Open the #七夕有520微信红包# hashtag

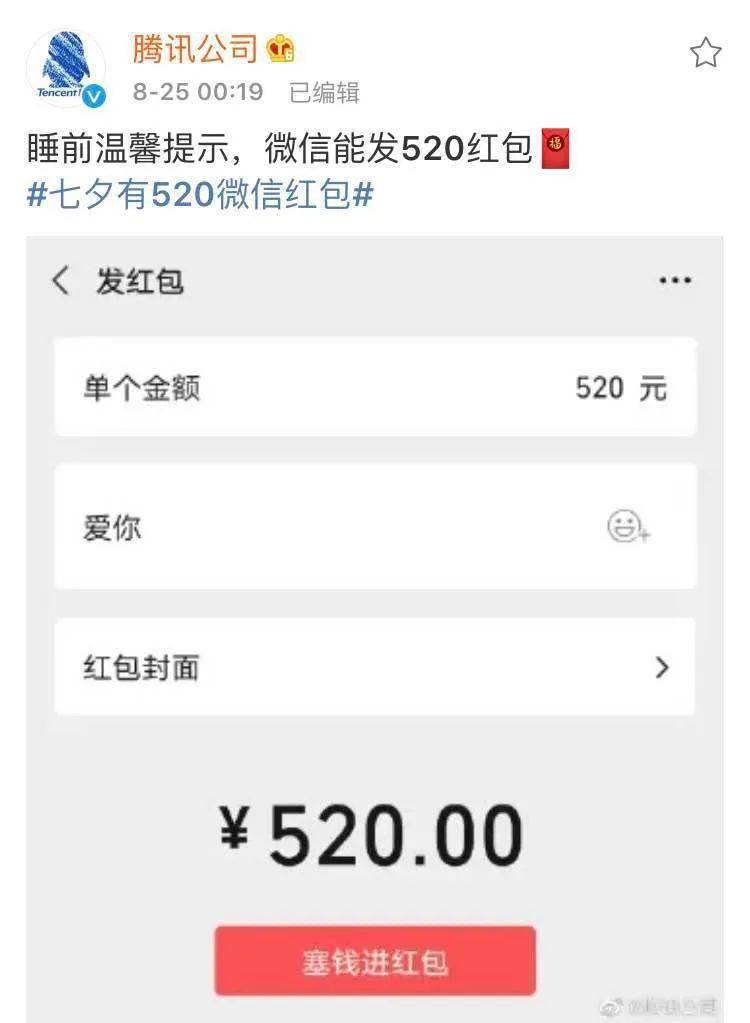coord(200,194)
